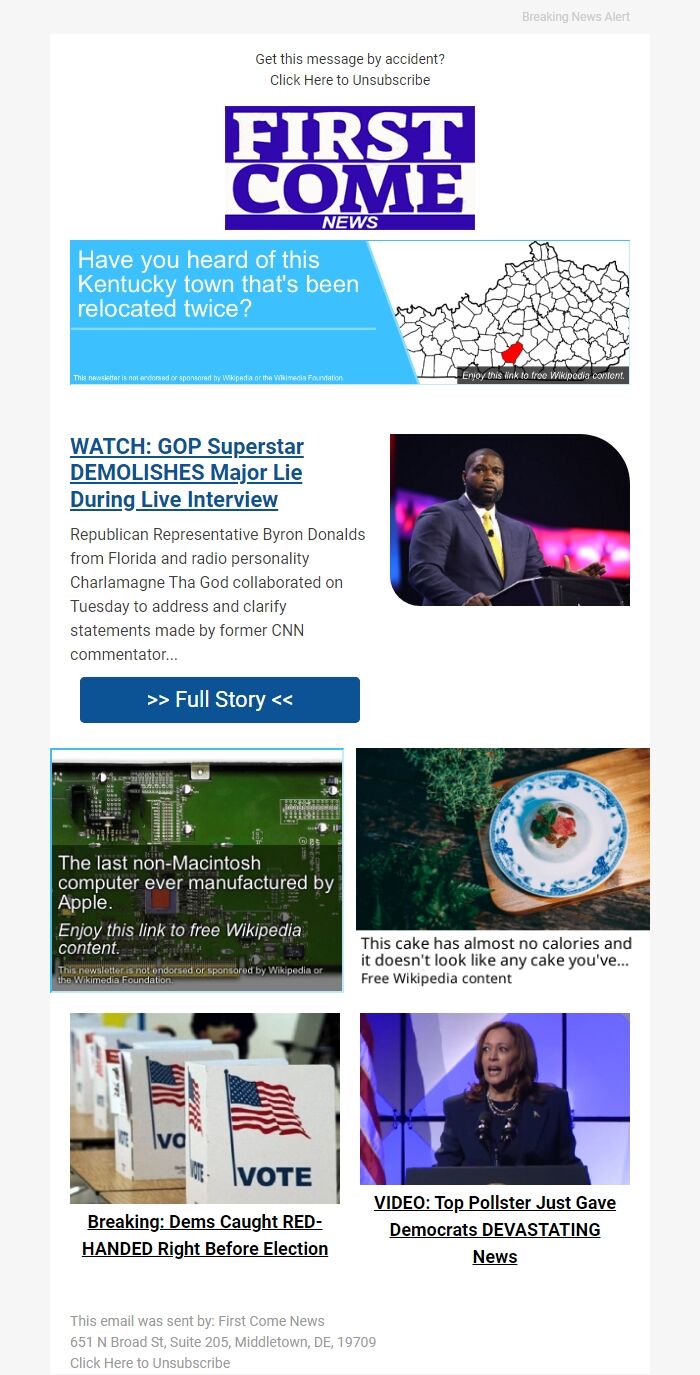Tap the Full Story button

220,700
